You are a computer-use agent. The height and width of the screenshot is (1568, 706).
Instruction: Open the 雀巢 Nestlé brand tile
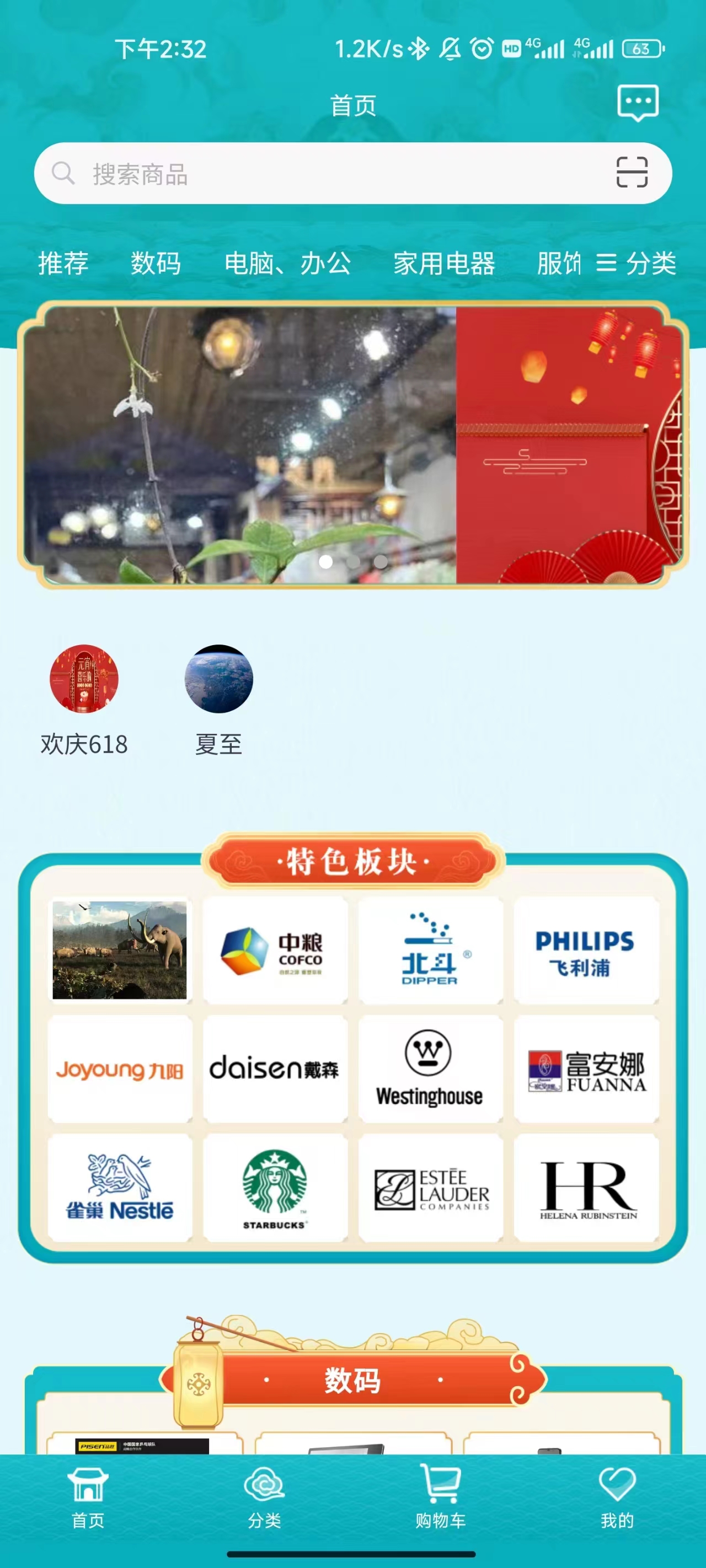tap(120, 1188)
